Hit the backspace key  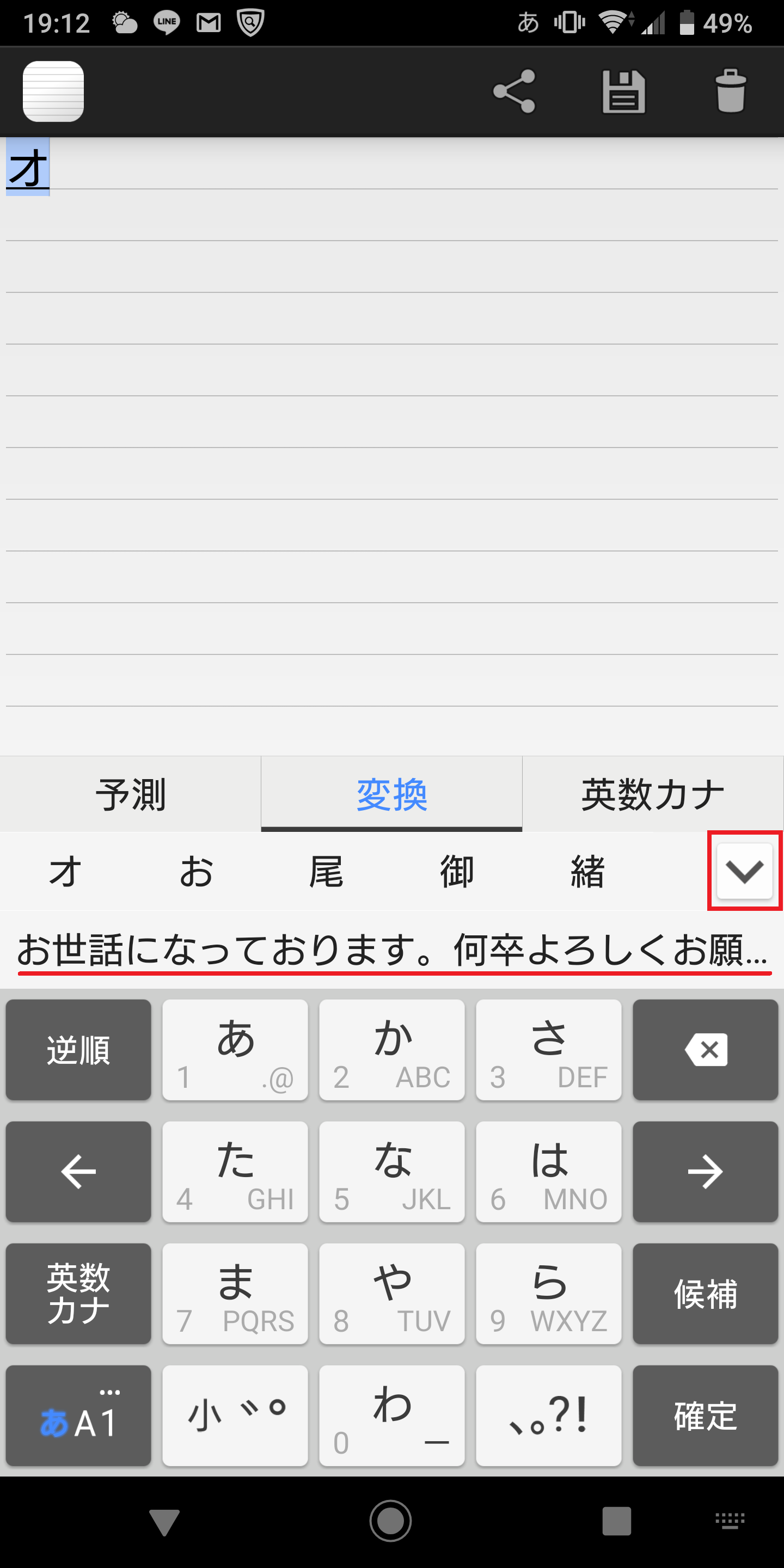point(706,1050)
